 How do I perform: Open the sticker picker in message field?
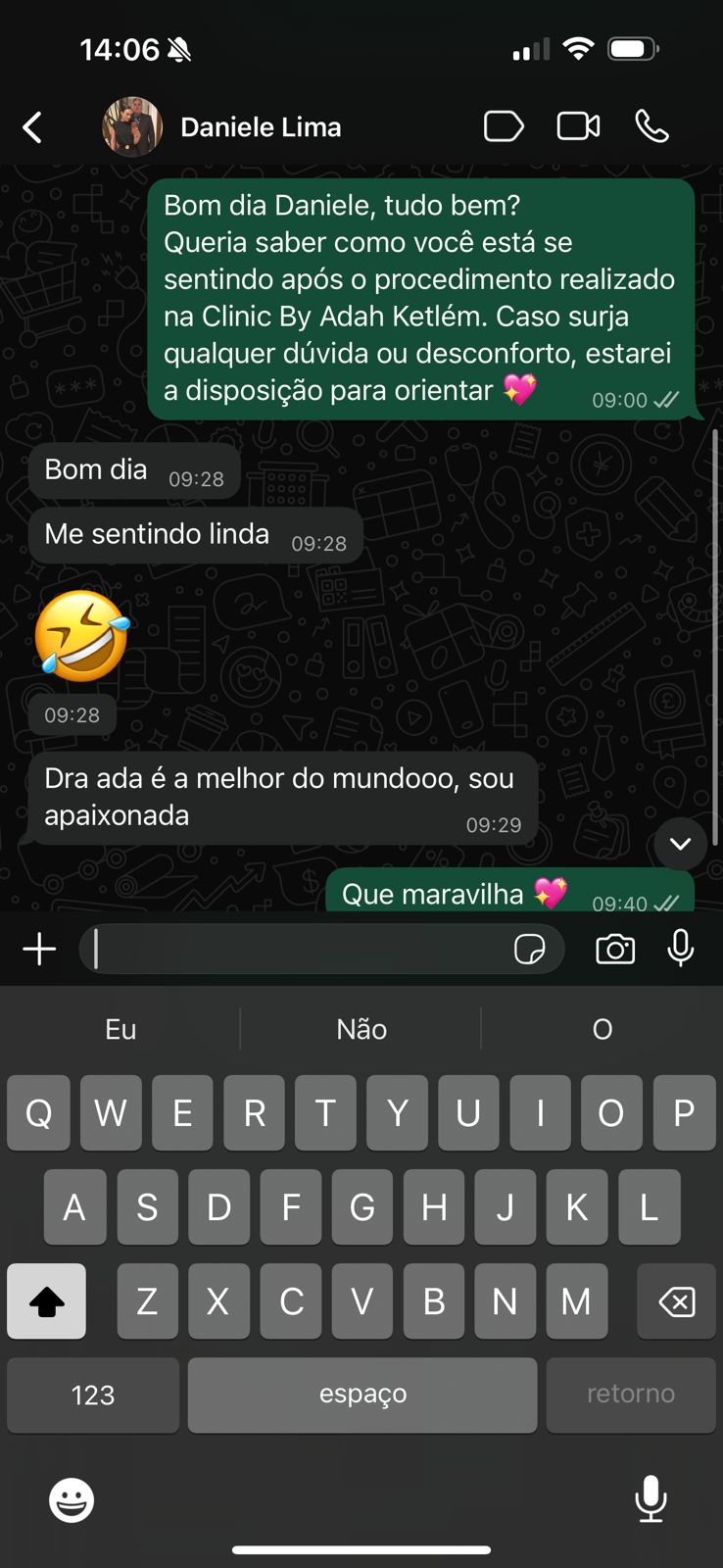(x=529, y=949)
